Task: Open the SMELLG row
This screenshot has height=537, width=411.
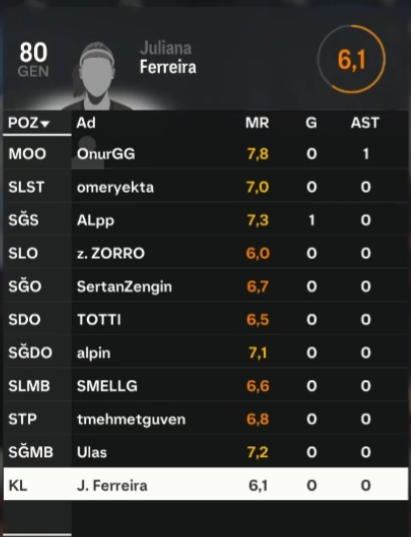Action: click(x=206, y=386)
